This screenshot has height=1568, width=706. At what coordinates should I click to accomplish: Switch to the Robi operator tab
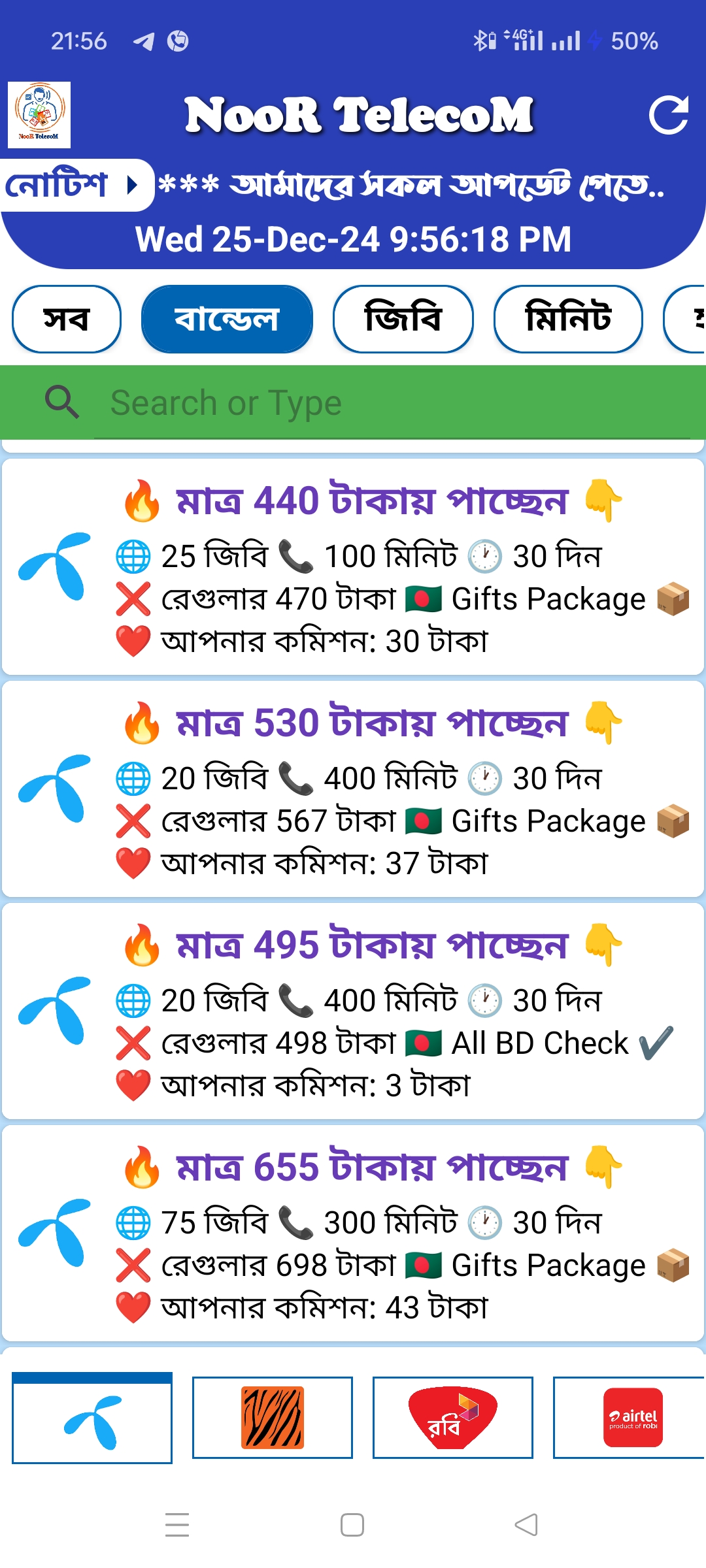(x=453, y=1418)
